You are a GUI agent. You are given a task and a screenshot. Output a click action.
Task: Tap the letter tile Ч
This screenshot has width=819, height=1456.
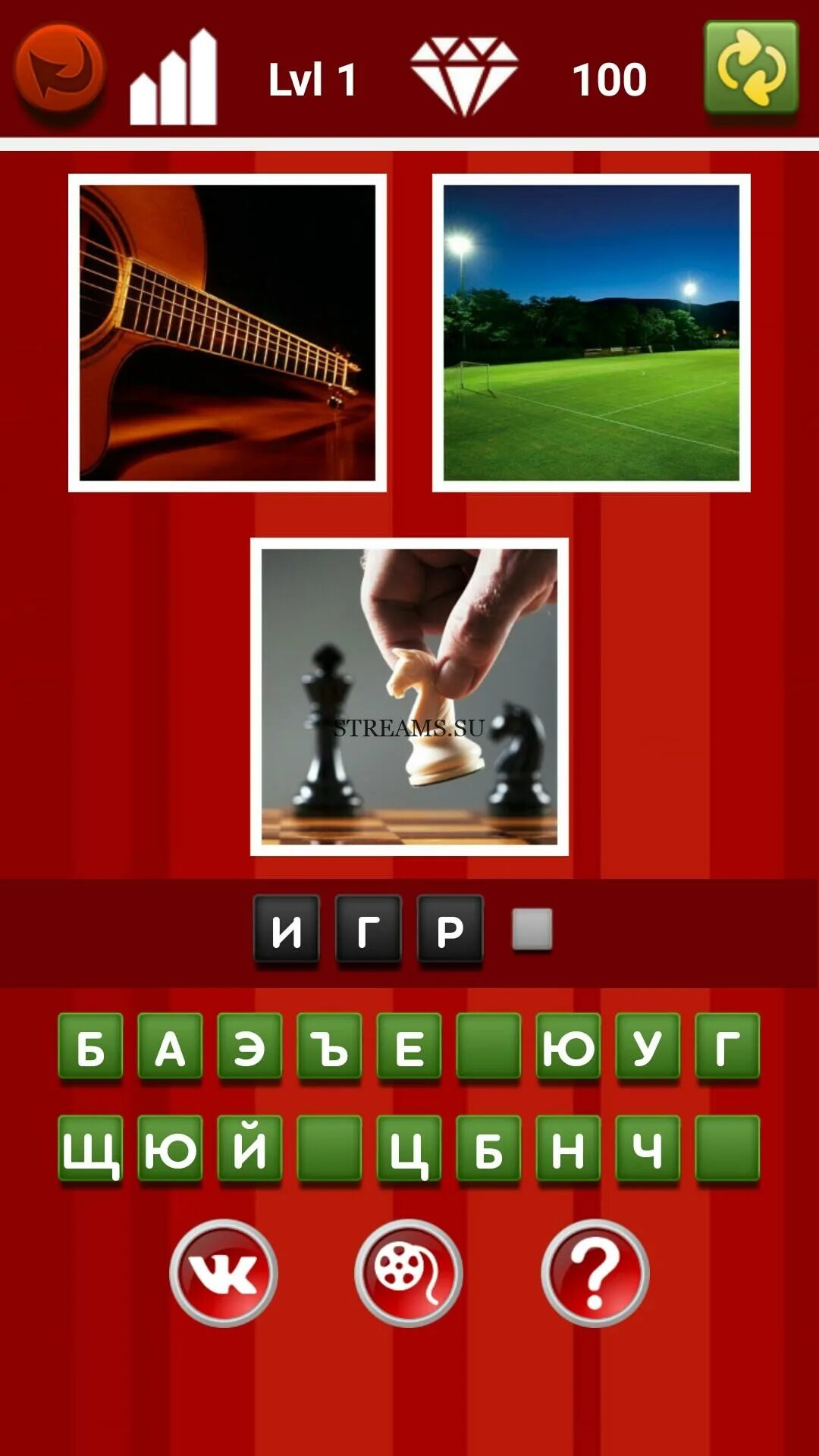[648, 1149]
